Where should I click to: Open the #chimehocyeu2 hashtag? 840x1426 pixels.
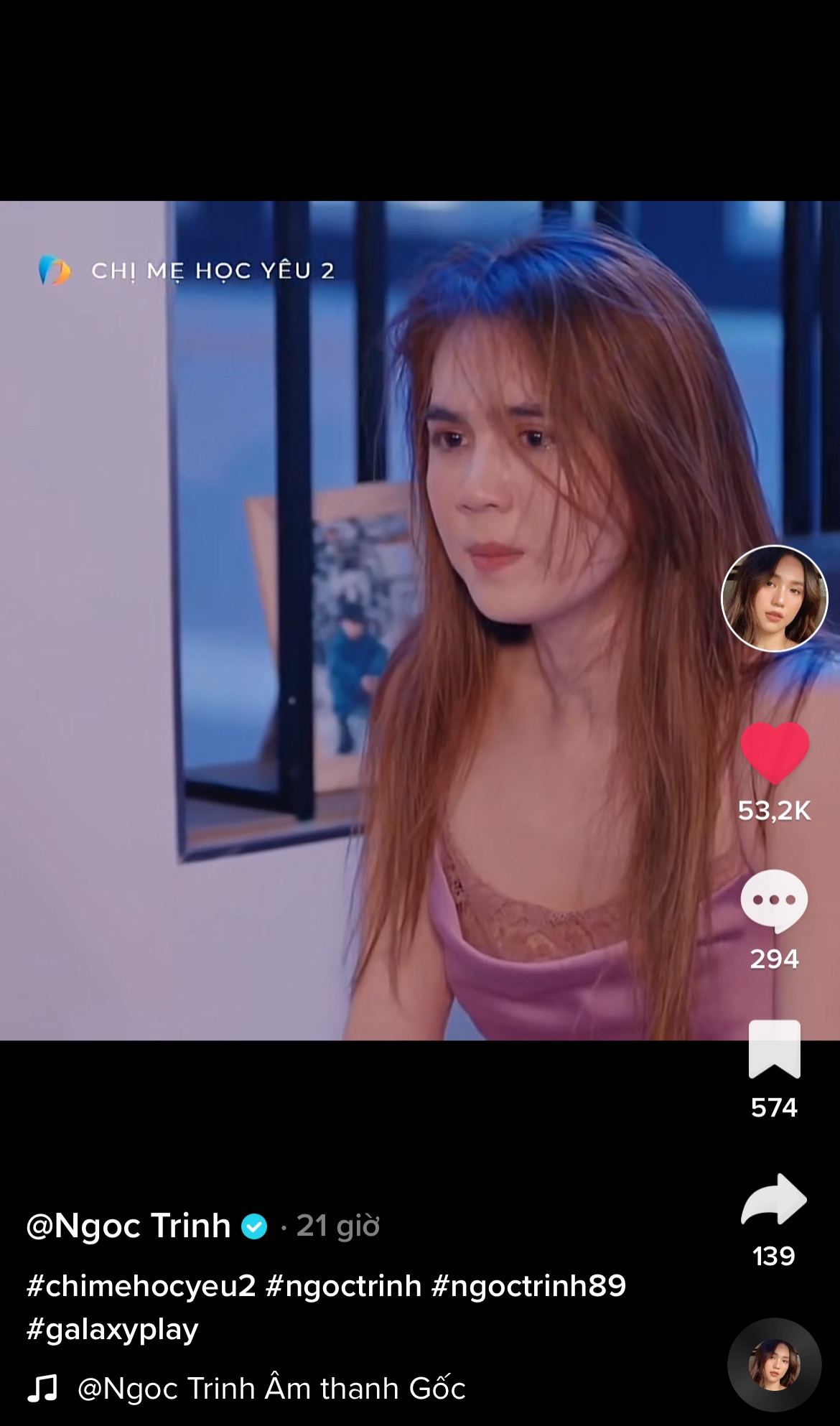[141, 1286]
